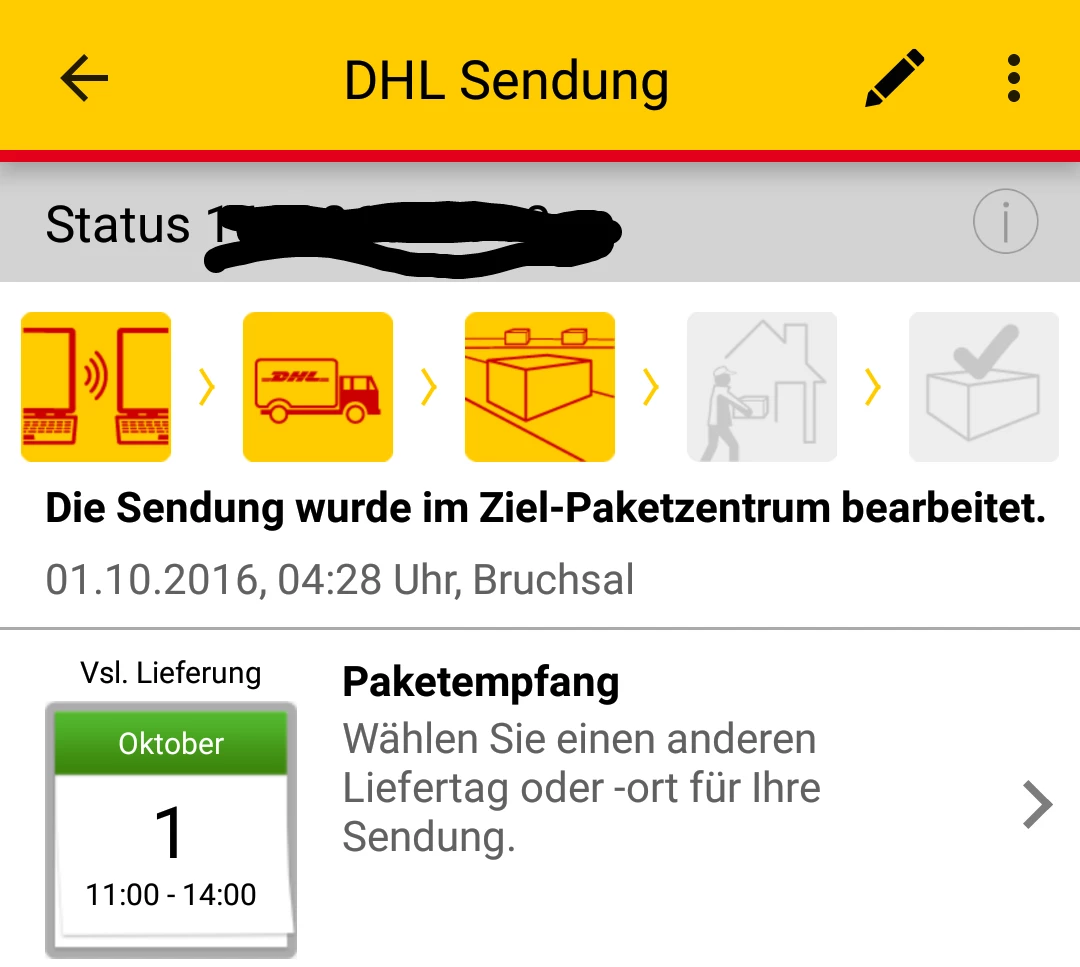Open the Paketempfang delivery options row

(x=680, y=790)
